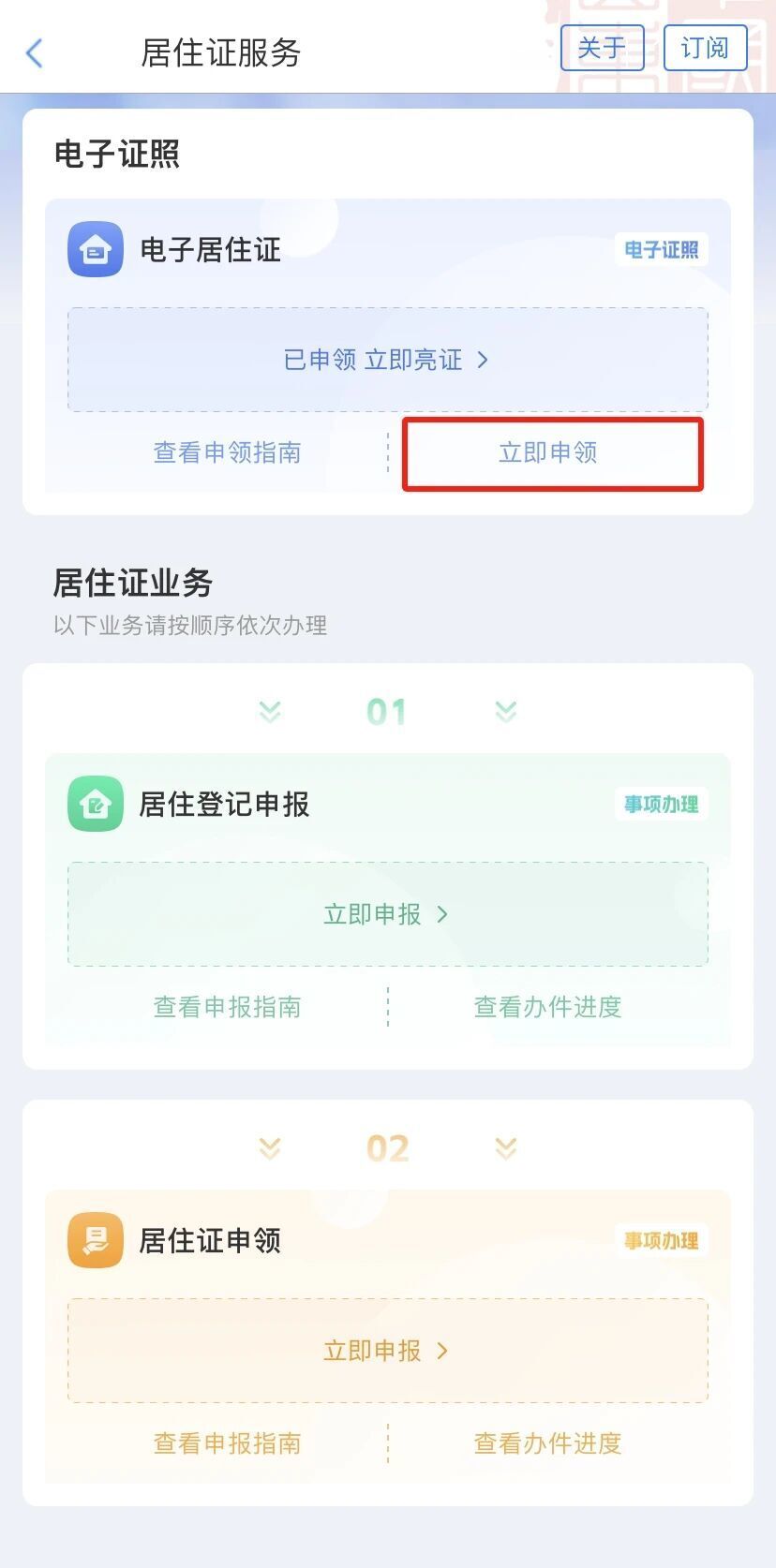
Task: Tap the blue electronic residence permit house icon
Action: point(95,249)
